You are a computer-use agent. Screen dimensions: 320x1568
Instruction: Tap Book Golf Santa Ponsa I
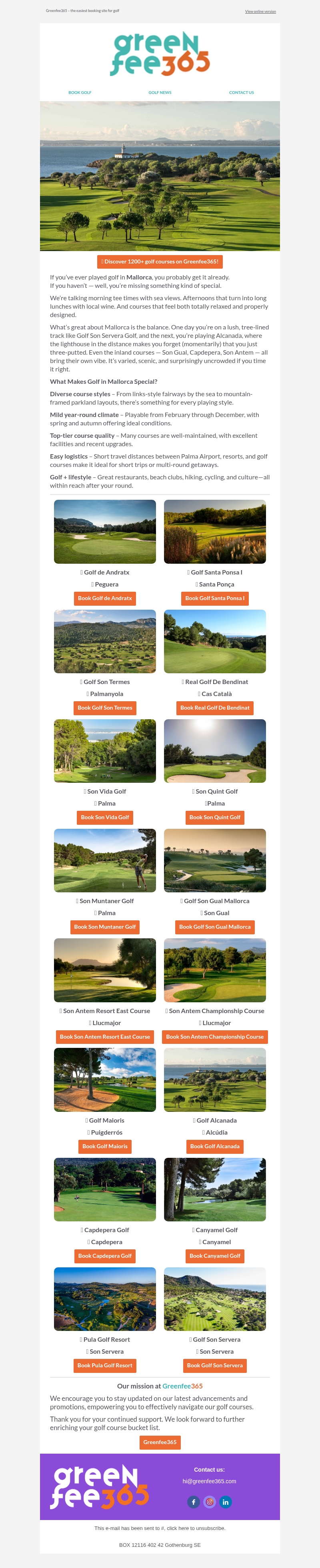point(214,598)
